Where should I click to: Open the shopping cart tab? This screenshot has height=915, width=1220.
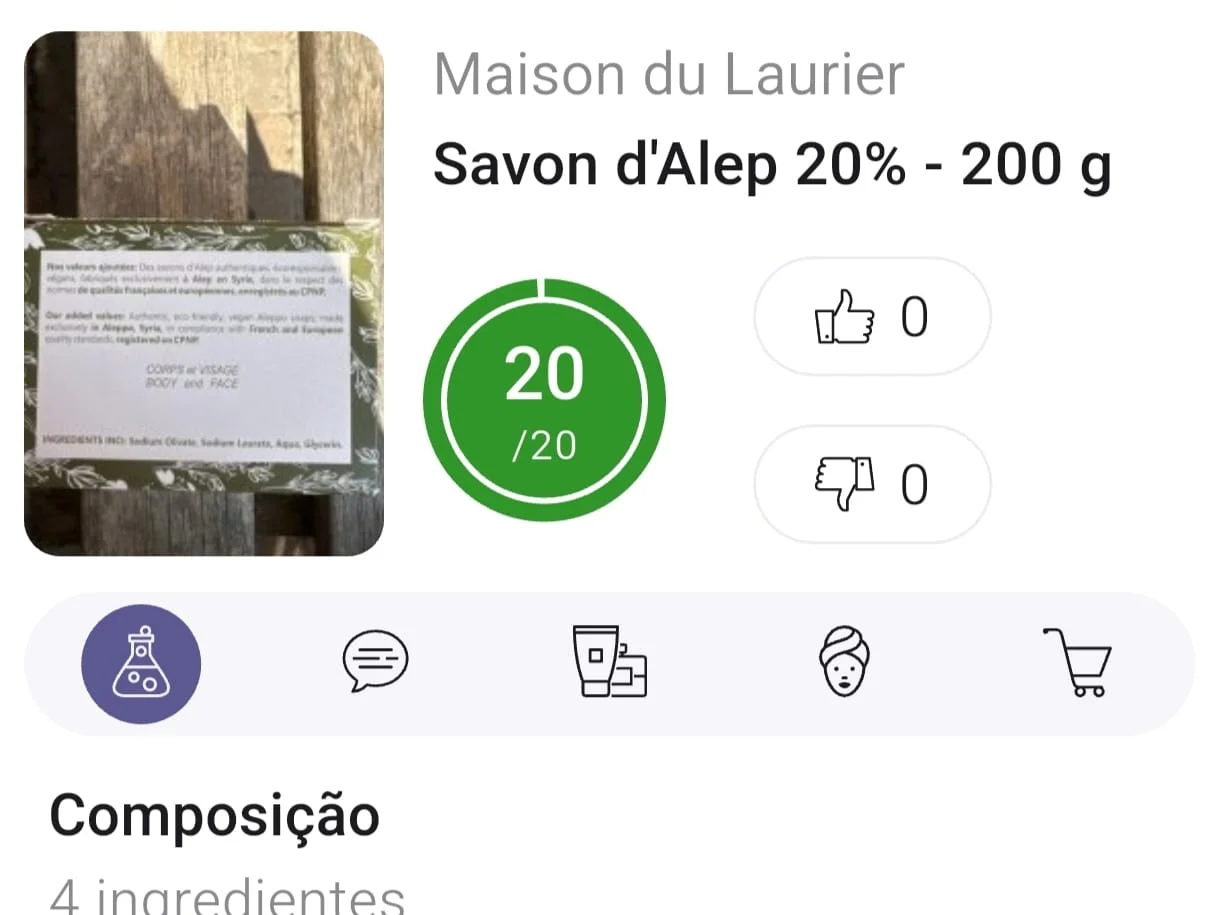pyautogui.click(x=1077, y=662)
